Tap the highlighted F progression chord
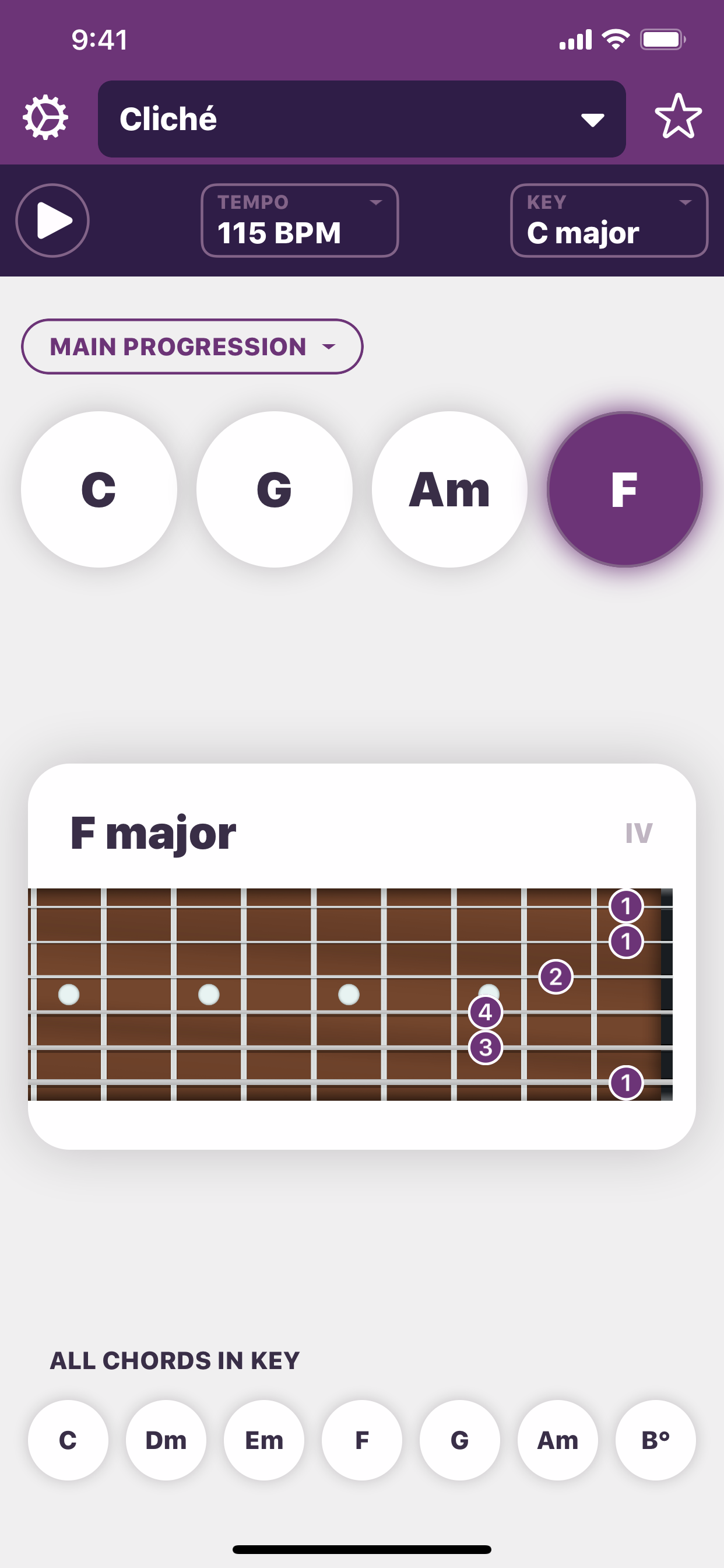 [625, 489]
